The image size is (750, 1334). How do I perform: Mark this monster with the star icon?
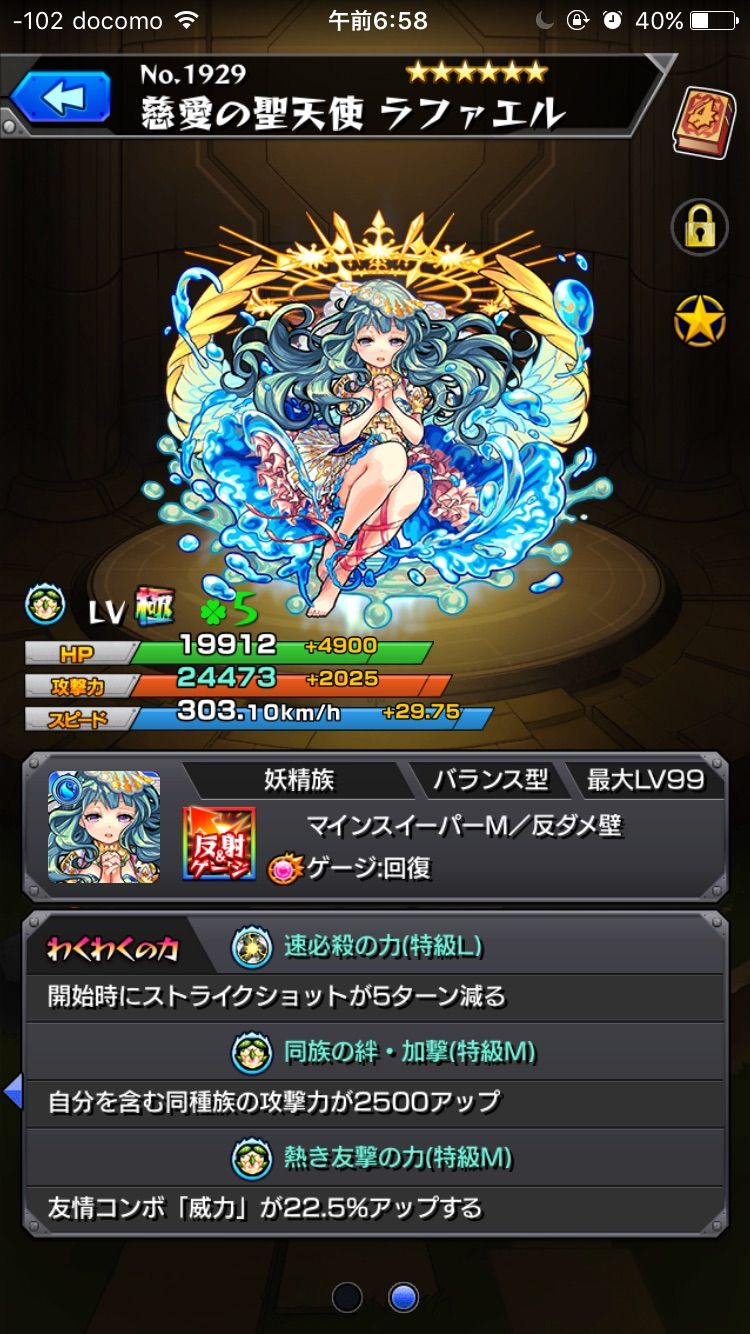[699, 322]
